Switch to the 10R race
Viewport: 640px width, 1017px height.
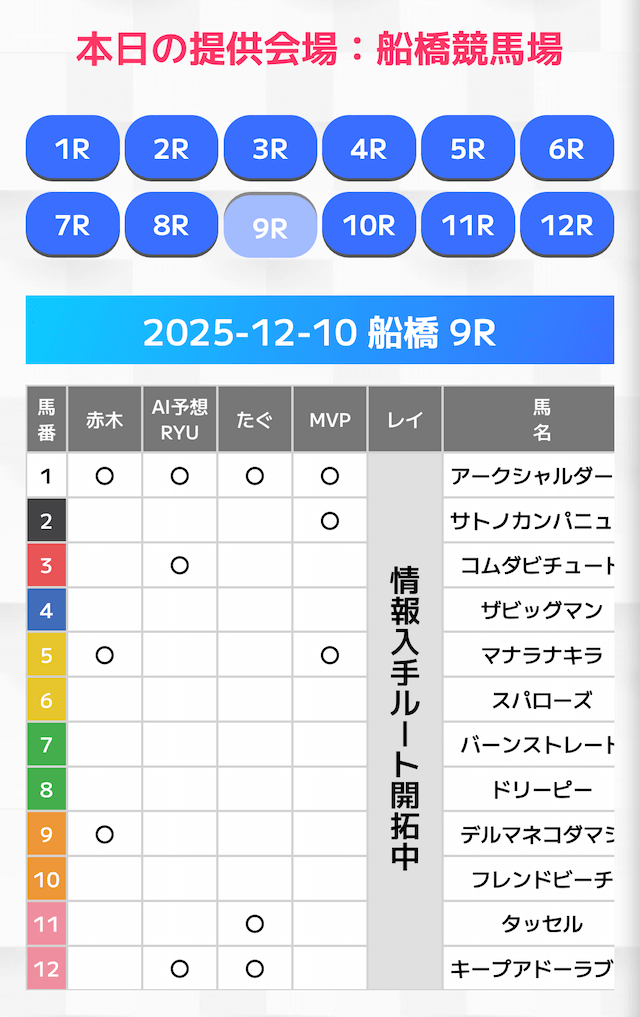369,224
